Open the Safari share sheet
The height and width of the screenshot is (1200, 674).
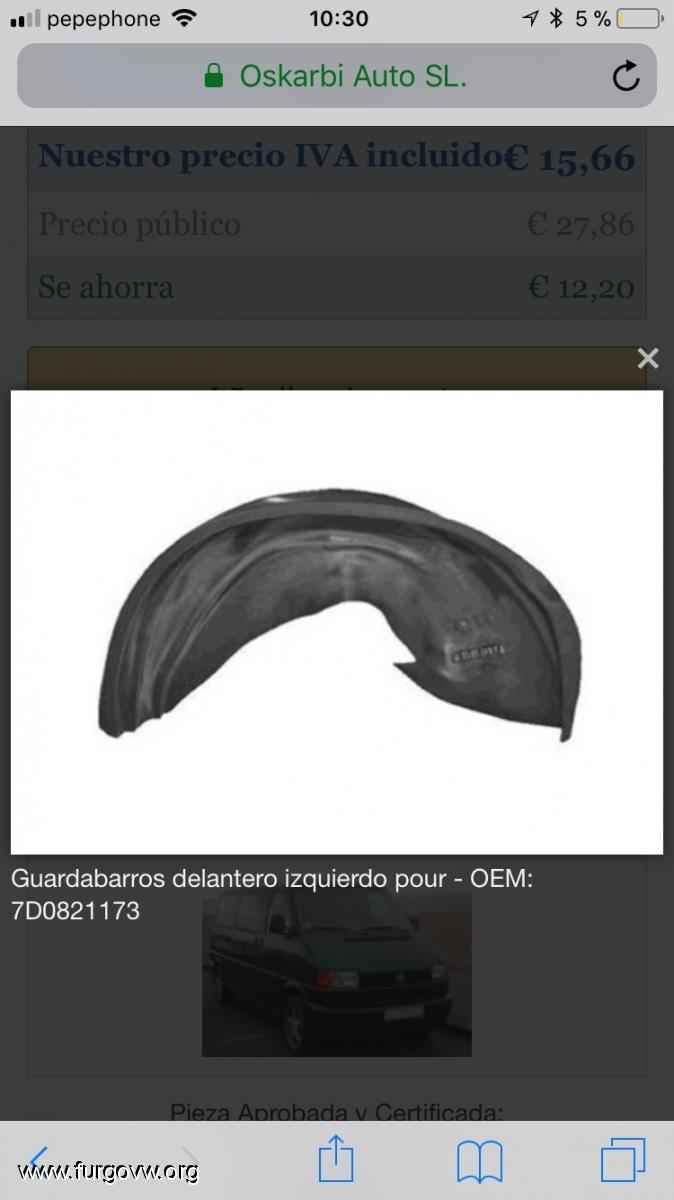pos(336,1160)
